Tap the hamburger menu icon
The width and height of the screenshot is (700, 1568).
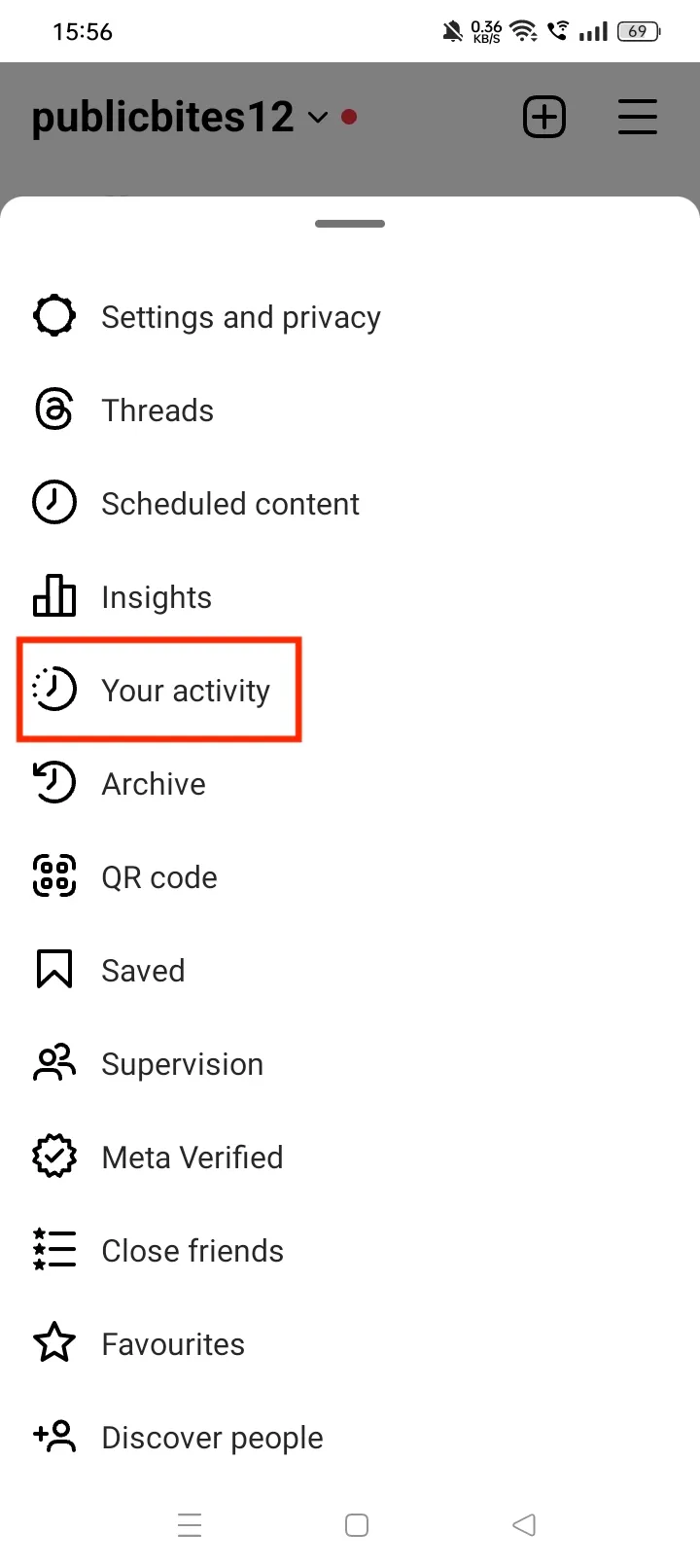point(638,118)
